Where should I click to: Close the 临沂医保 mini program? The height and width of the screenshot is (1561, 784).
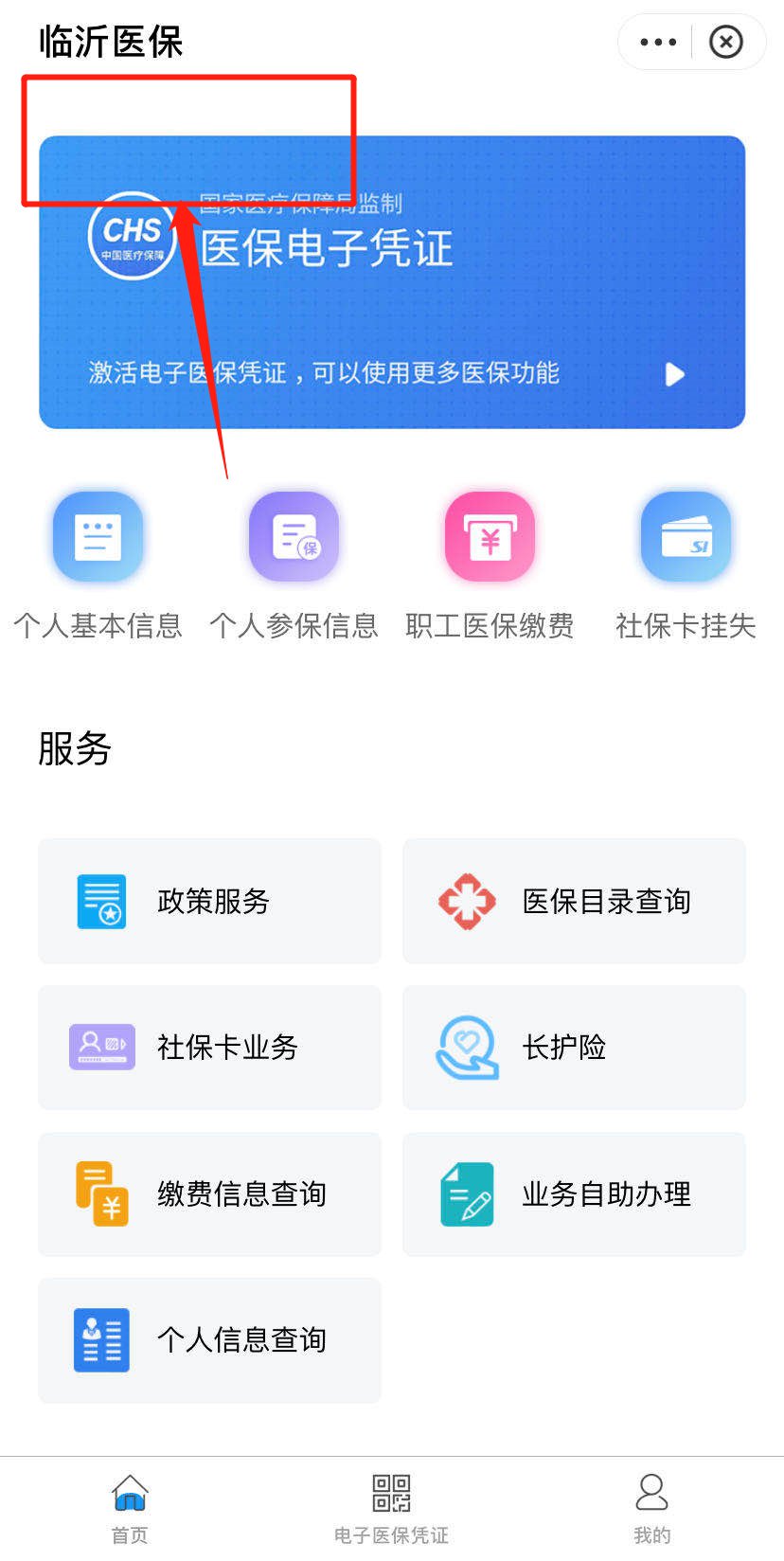726,42
